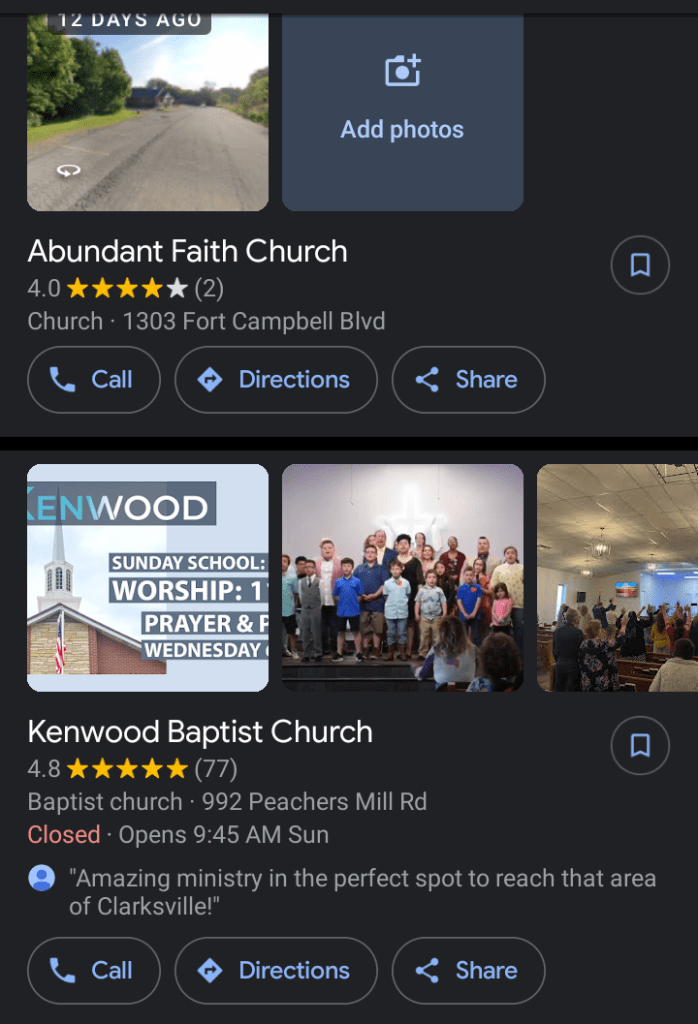Call Kenwood Baptist Church
The image size is (698, 1024).
coord(94,970)
